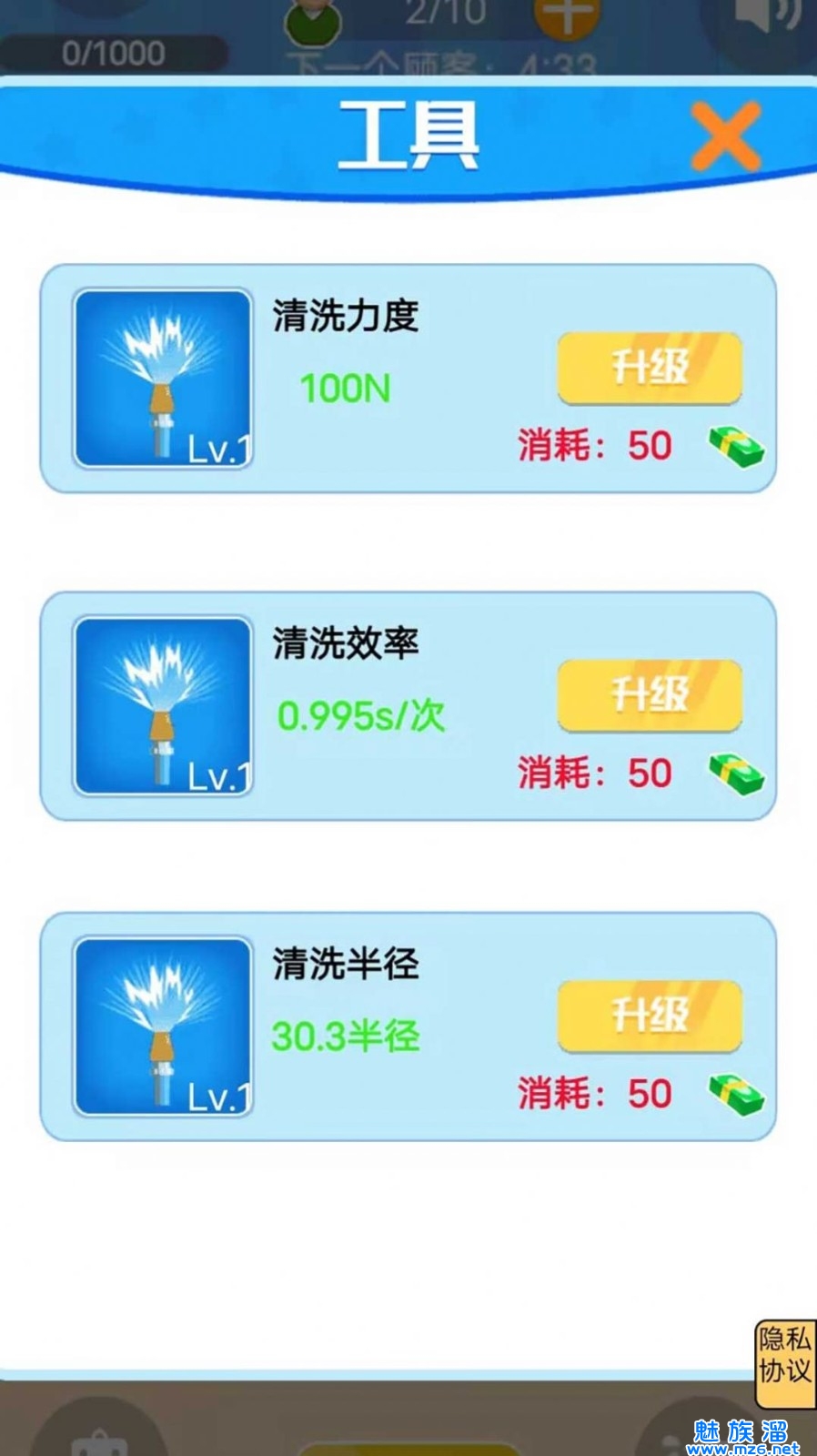Upgrade 清洗半径 with the 升级 button

(650, 1016)
